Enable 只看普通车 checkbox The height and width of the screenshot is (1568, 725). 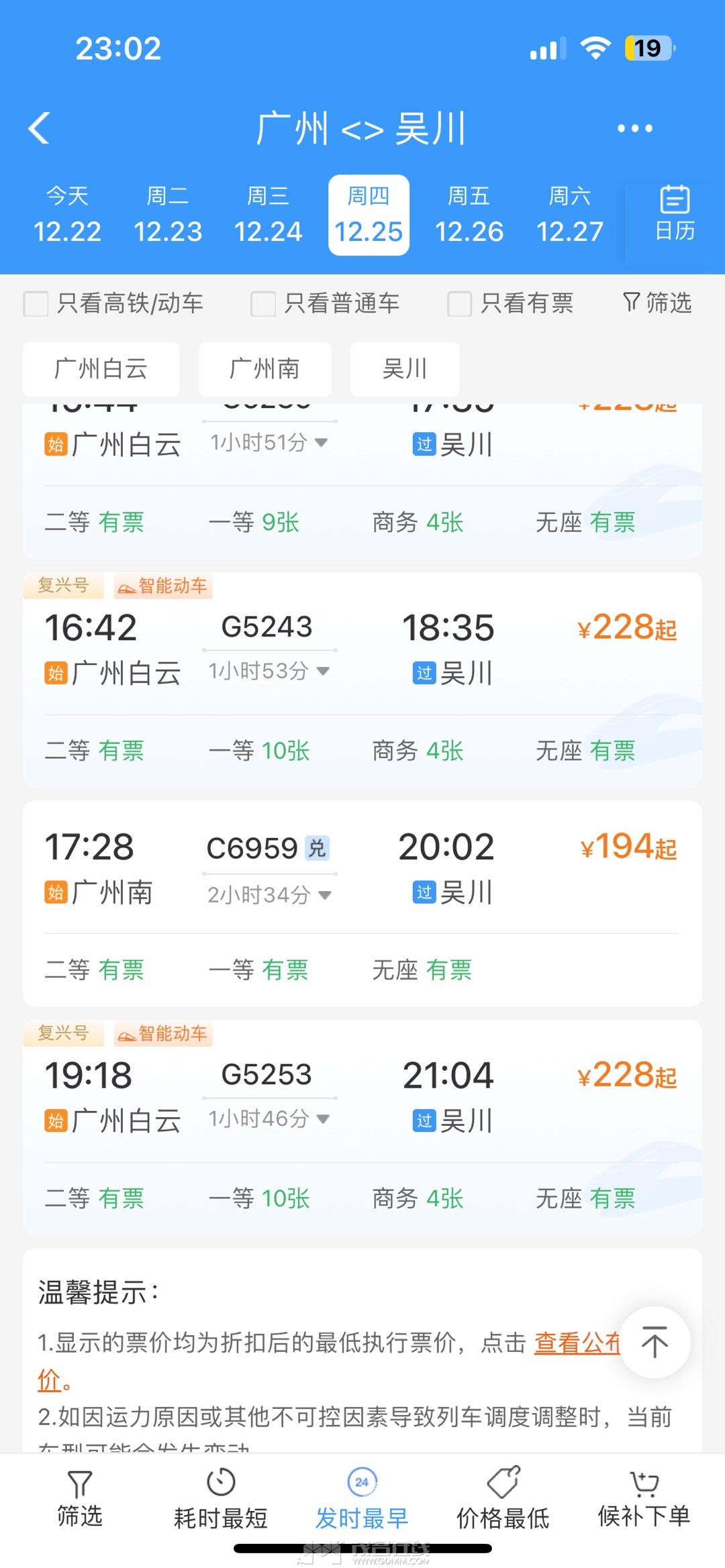tap(263, 303)
